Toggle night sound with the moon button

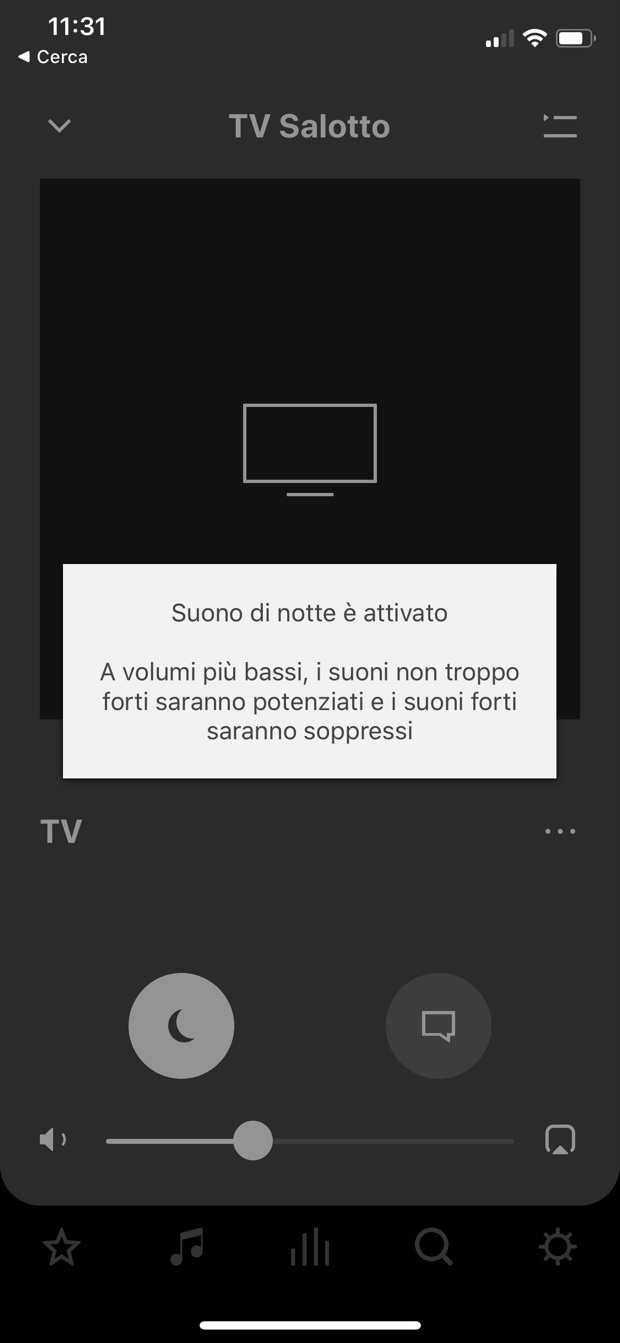(x=181, y=1025)
